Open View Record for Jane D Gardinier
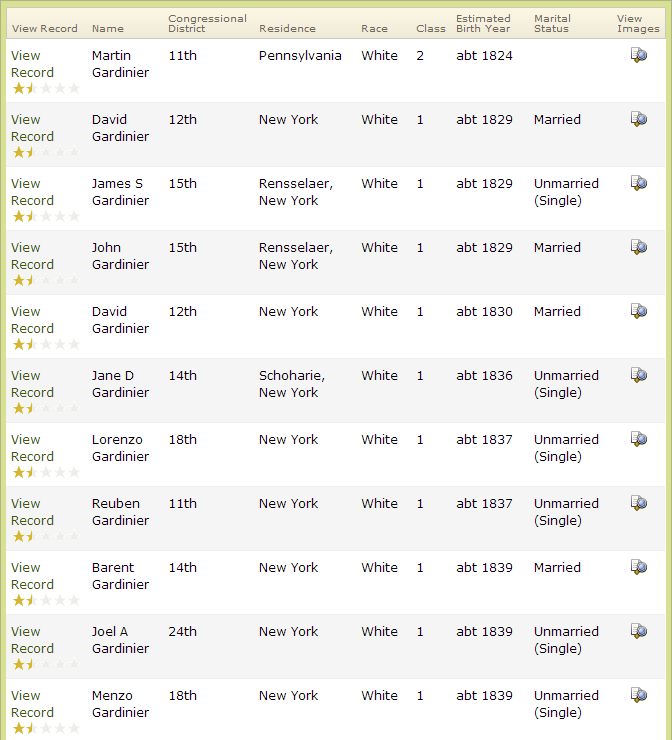Screen dimensions: 672x740 point(32,384)
